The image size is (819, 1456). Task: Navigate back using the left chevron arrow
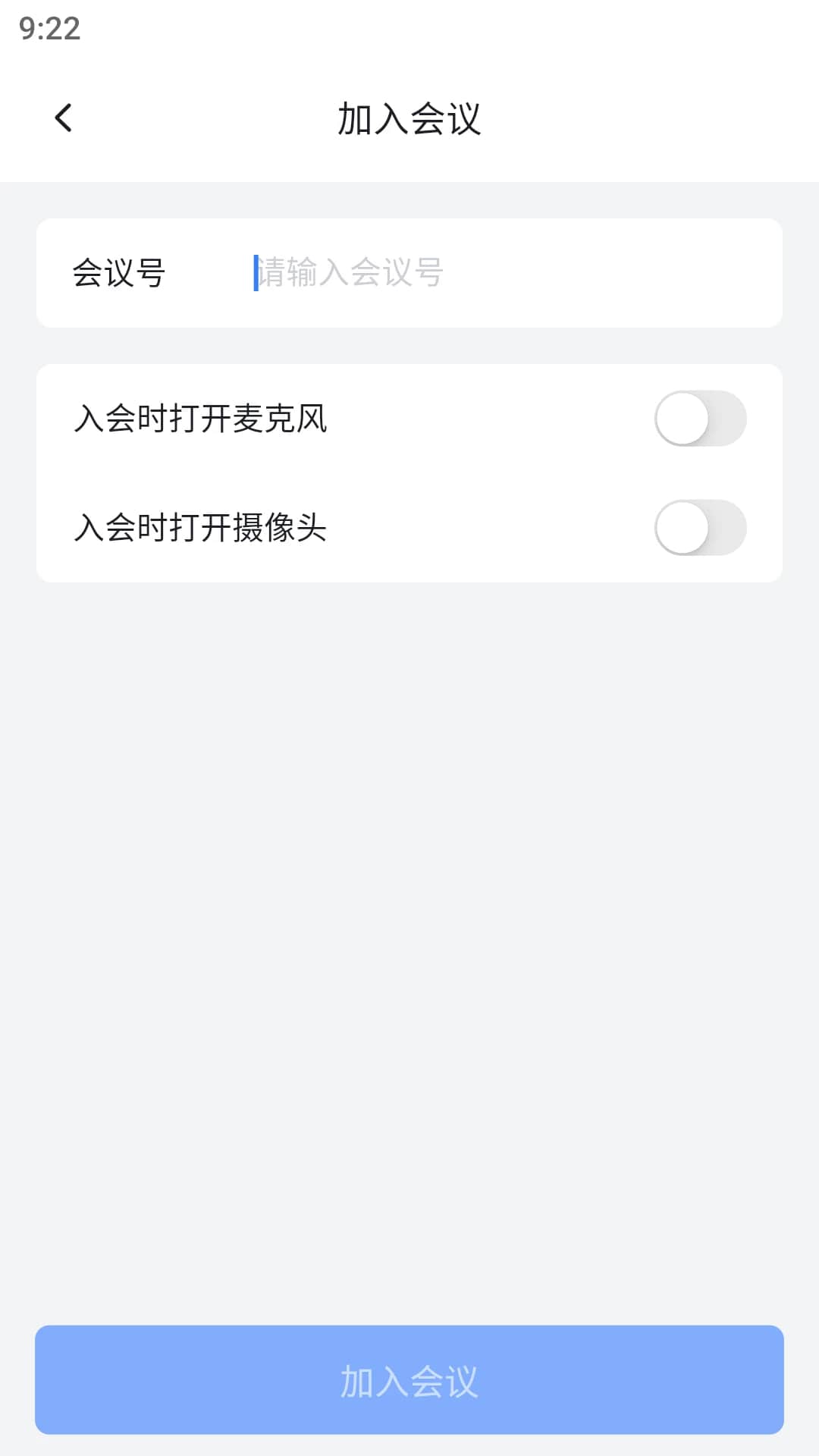click(x=63, y=117)
